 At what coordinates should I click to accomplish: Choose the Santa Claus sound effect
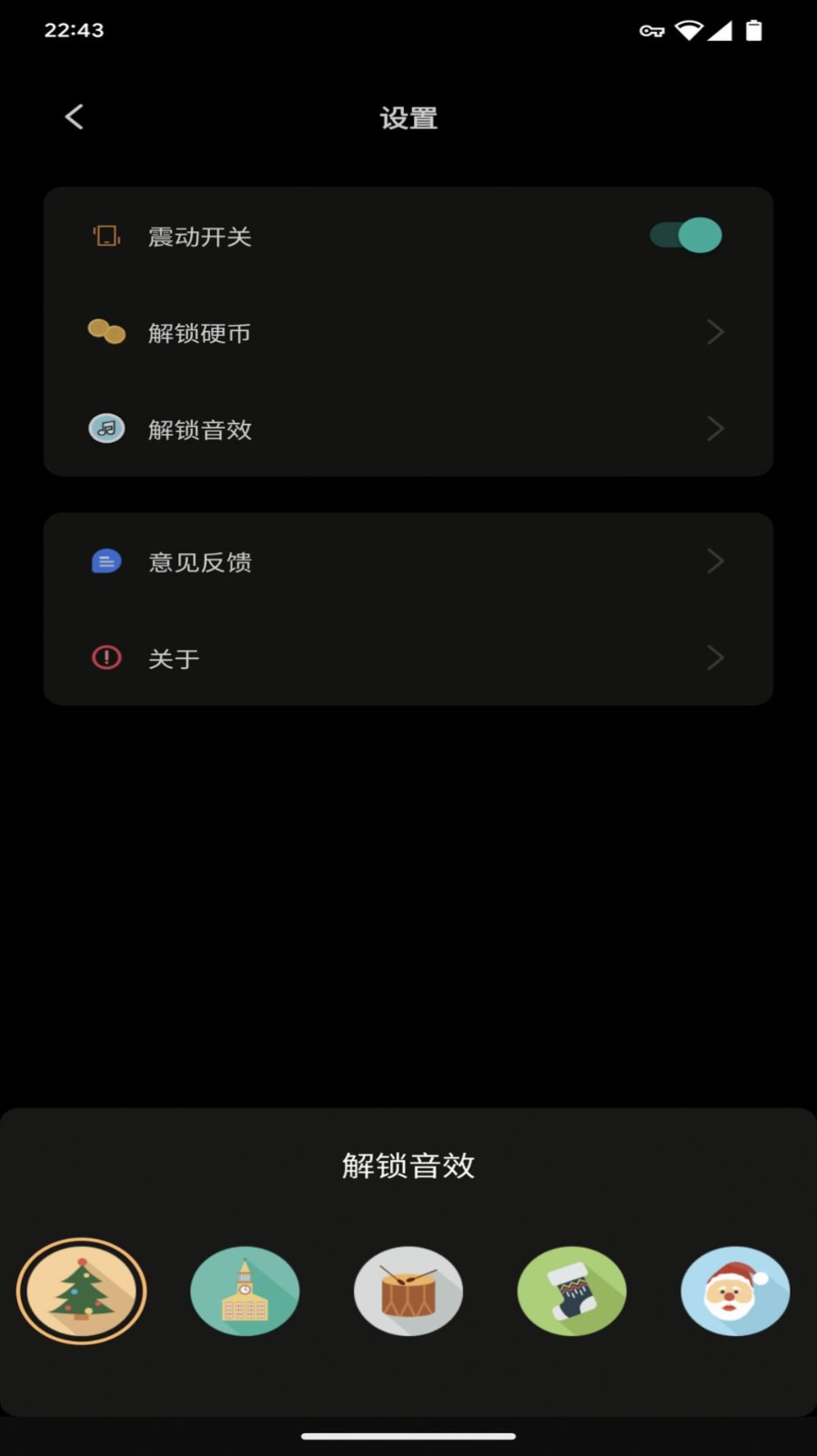[x=735, y=1290]
